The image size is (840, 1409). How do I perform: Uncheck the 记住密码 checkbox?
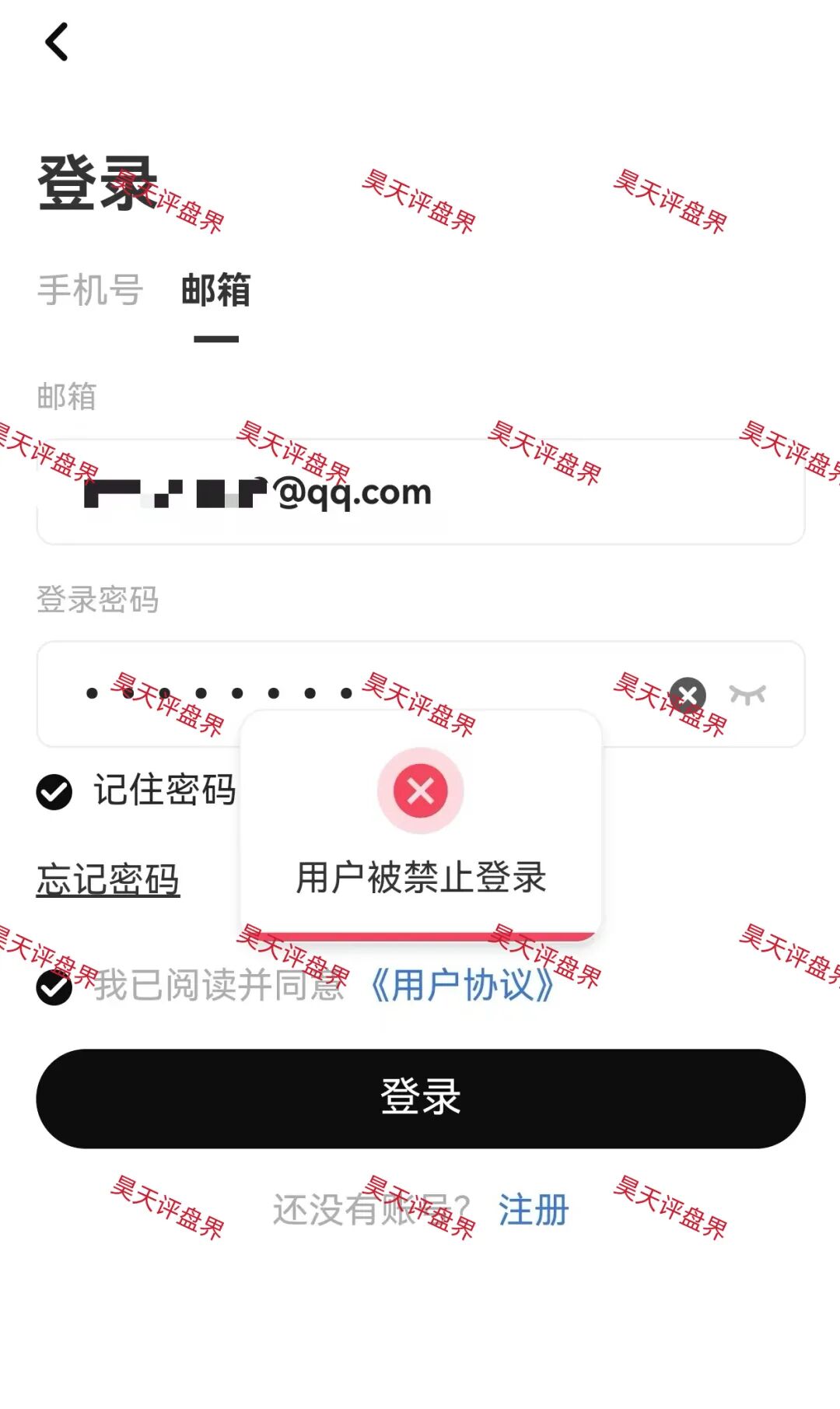coord(54,792)
